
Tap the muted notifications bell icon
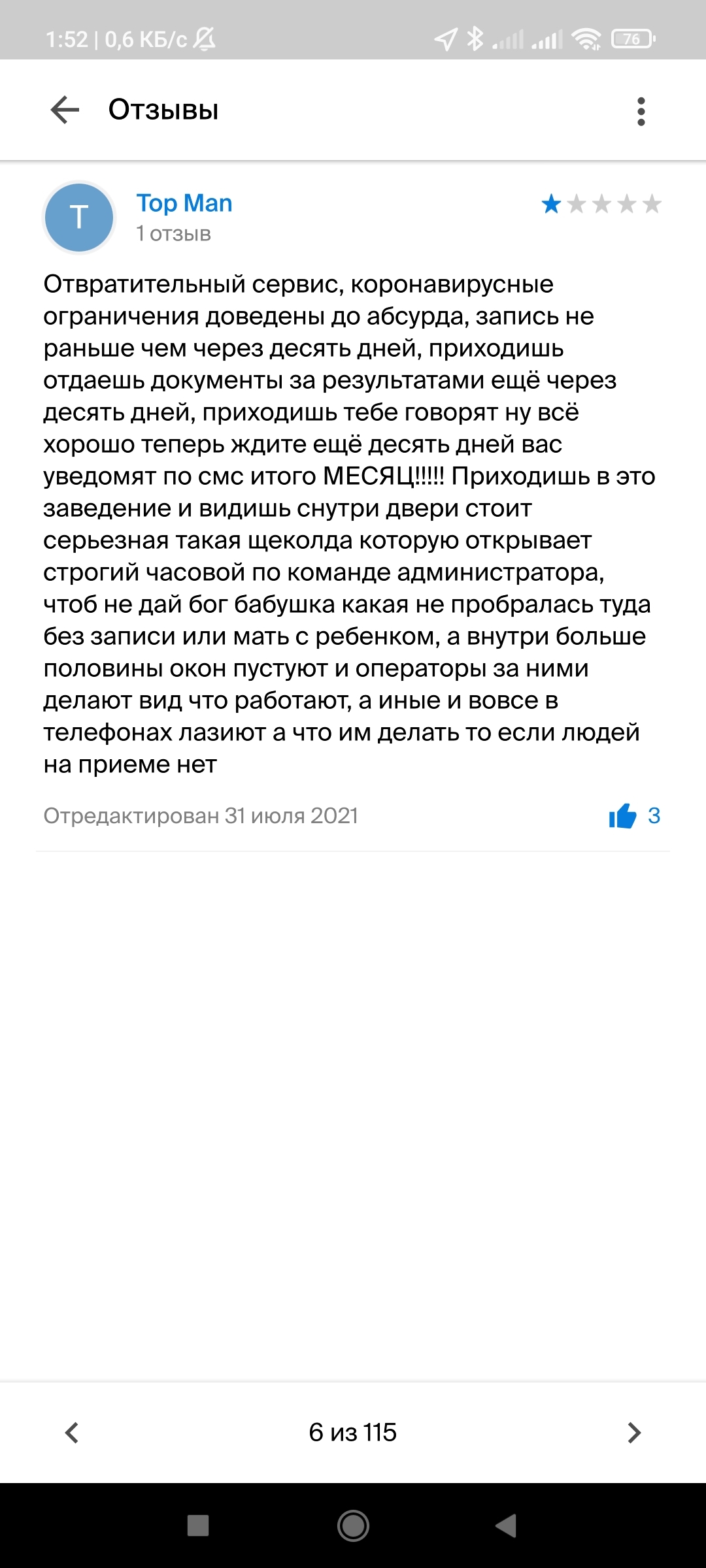click(205, 39)
